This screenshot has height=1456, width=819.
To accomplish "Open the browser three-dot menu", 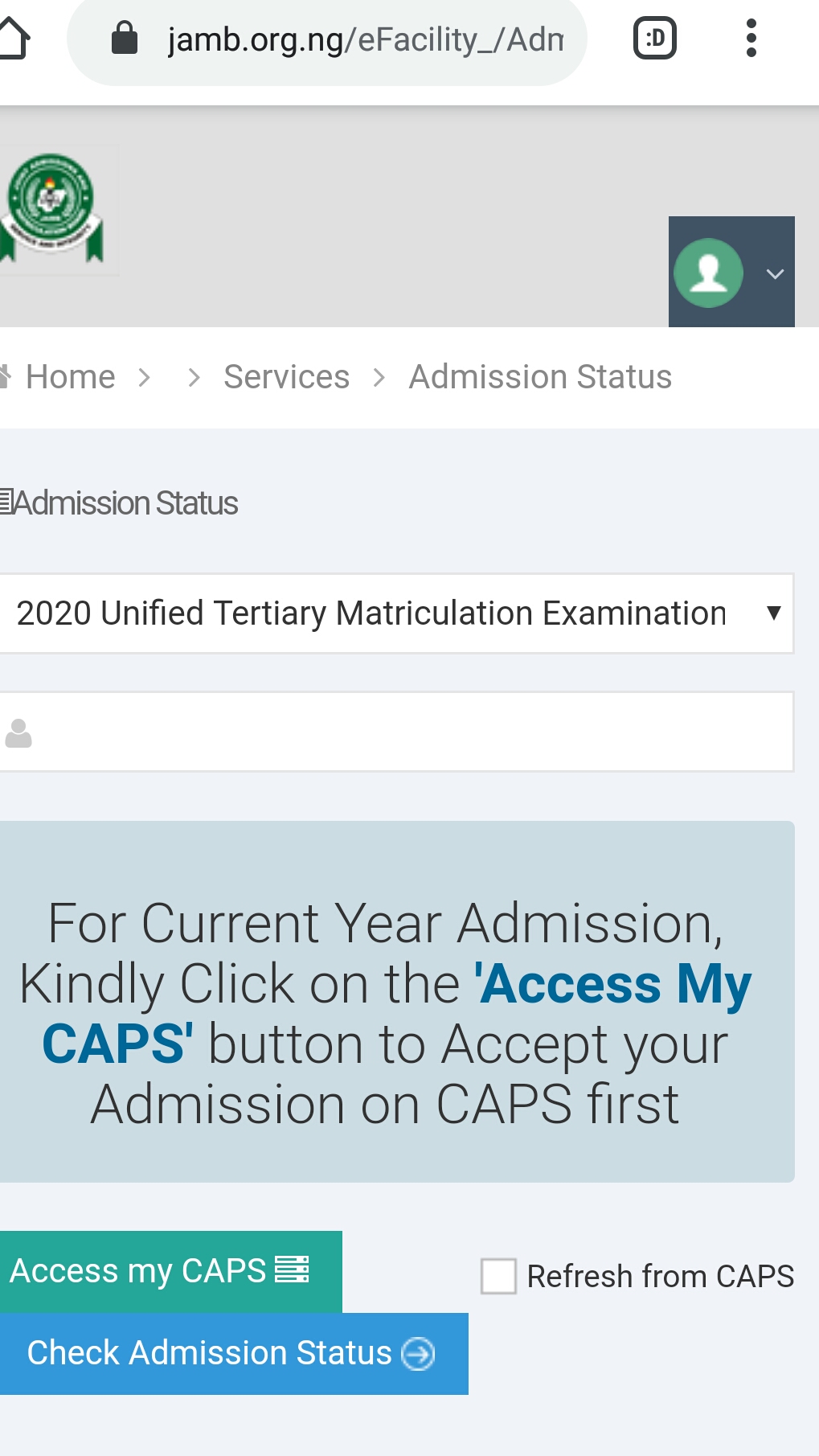I will point(751,38).
